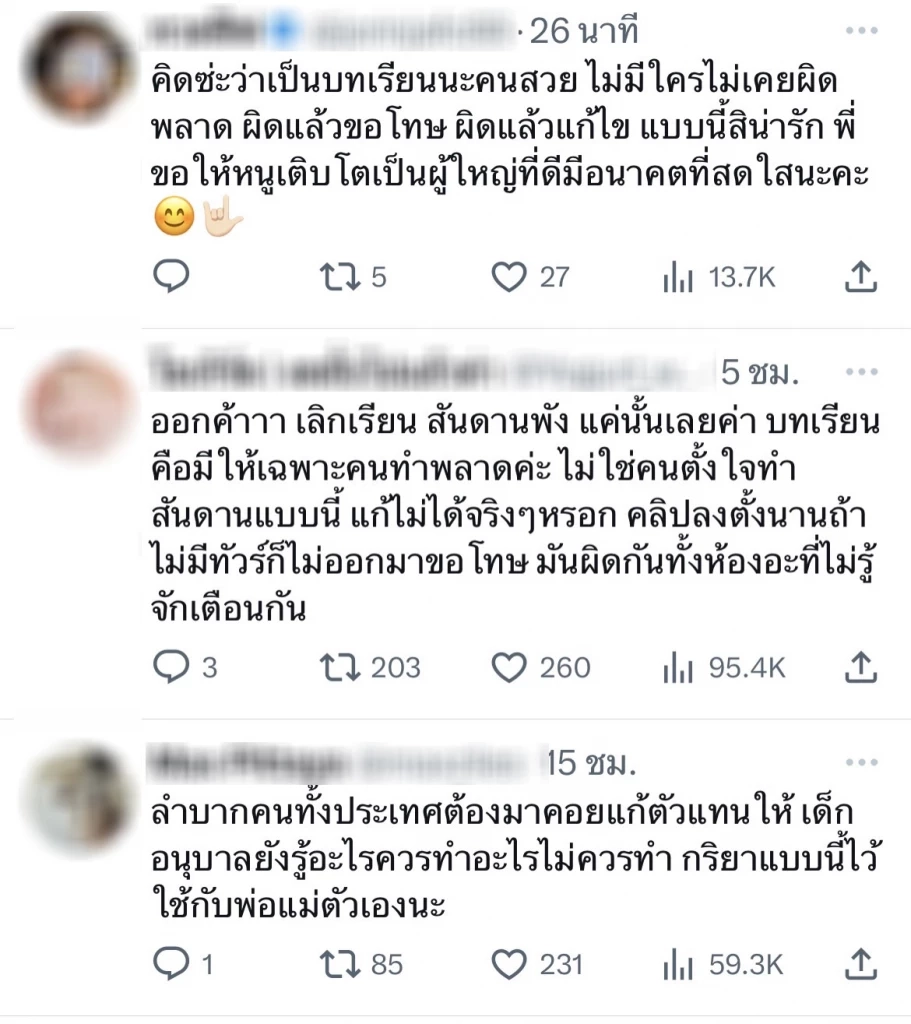Image resolution: width=911 pixels, height=1024 pixels.
Task: Open the share icon on the last tweet
Action: [x=861, y=965]
